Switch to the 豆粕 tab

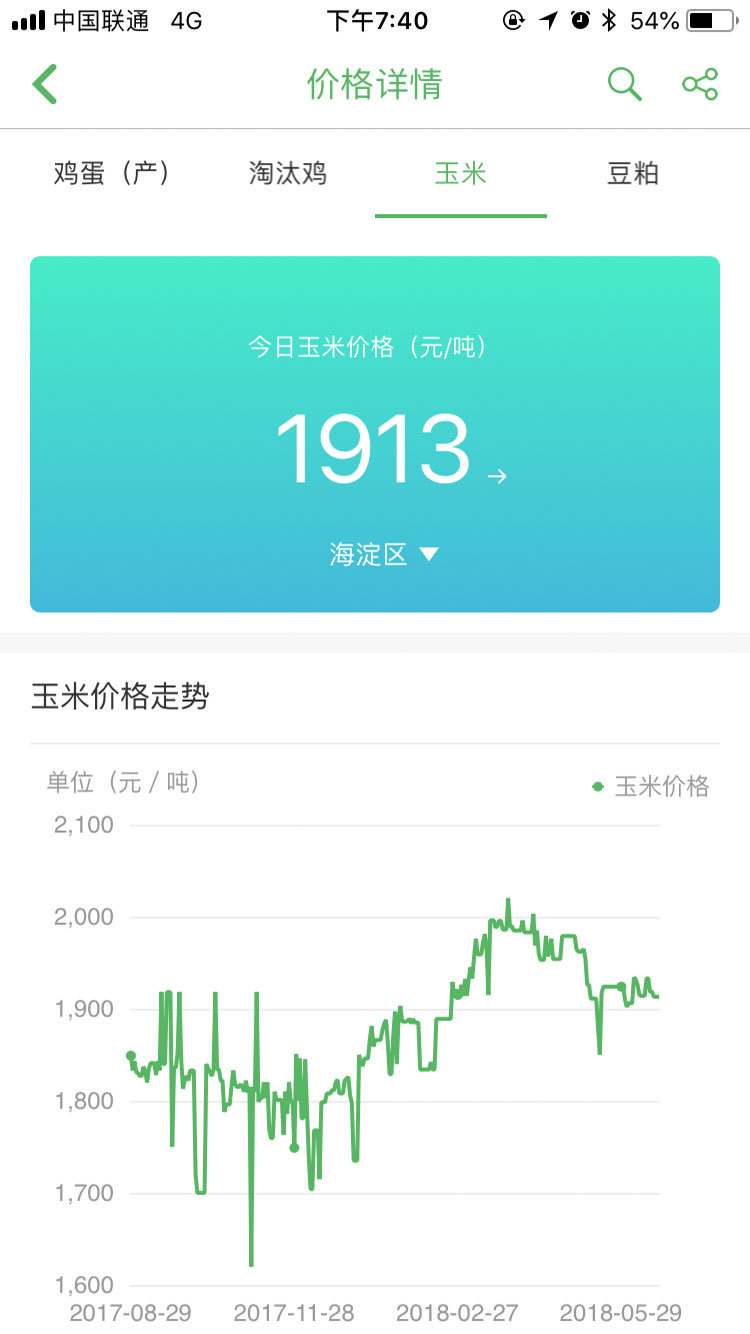(x=633, y=173)
